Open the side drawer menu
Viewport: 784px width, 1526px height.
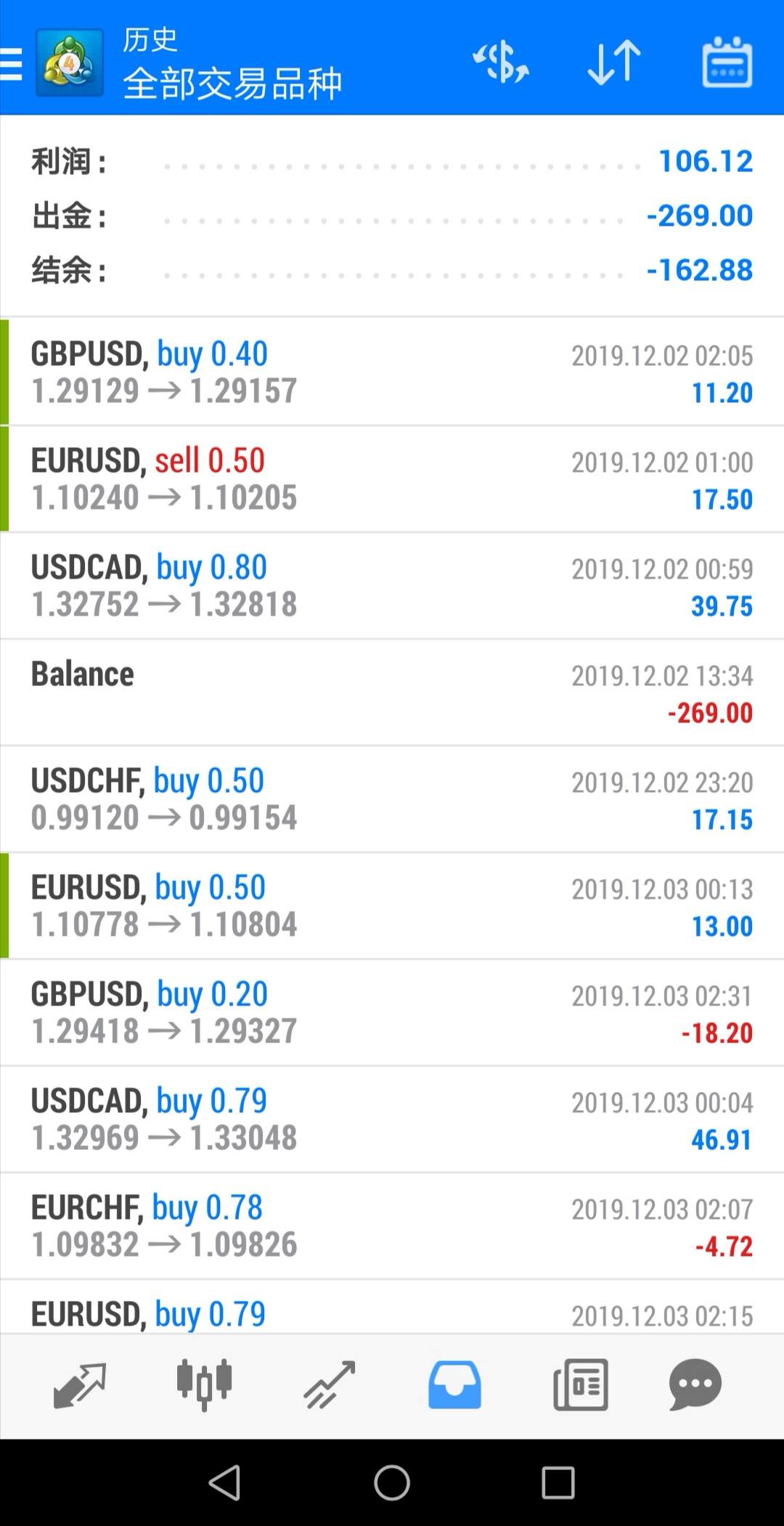coord(12,64)
